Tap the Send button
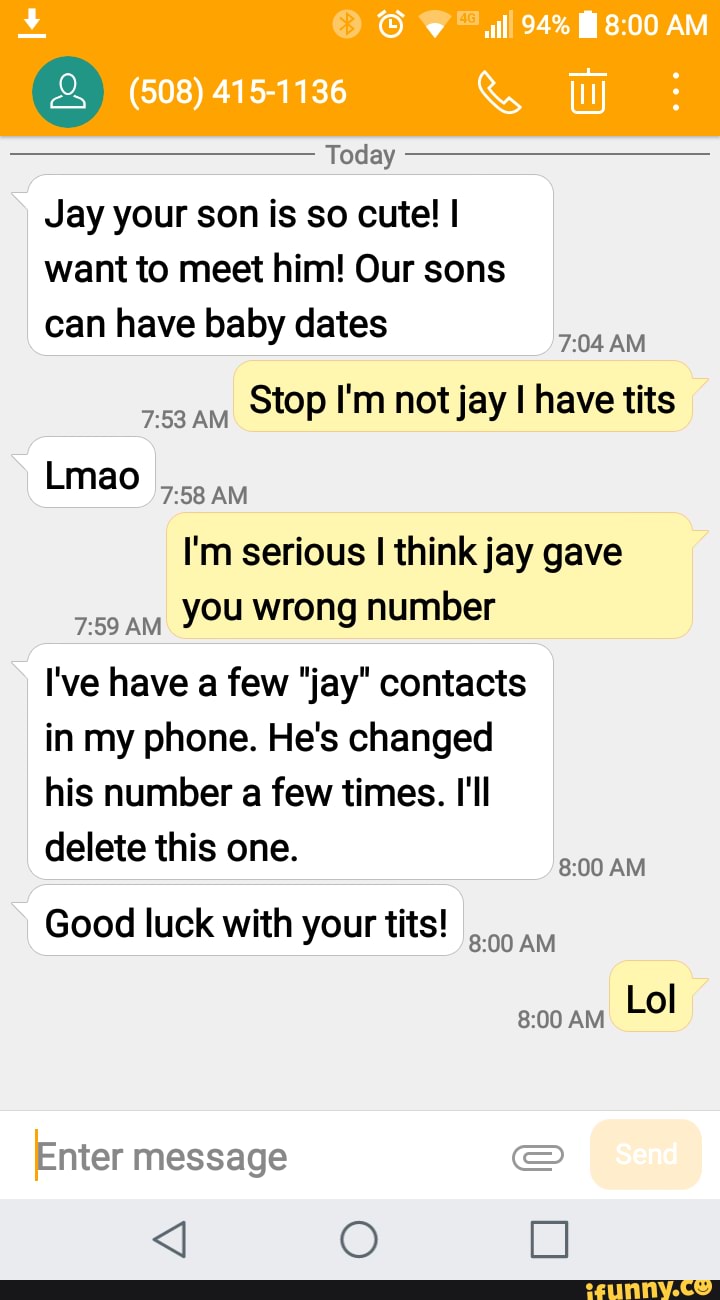This screenshot has width=720, height=1300. (645, 1155)
